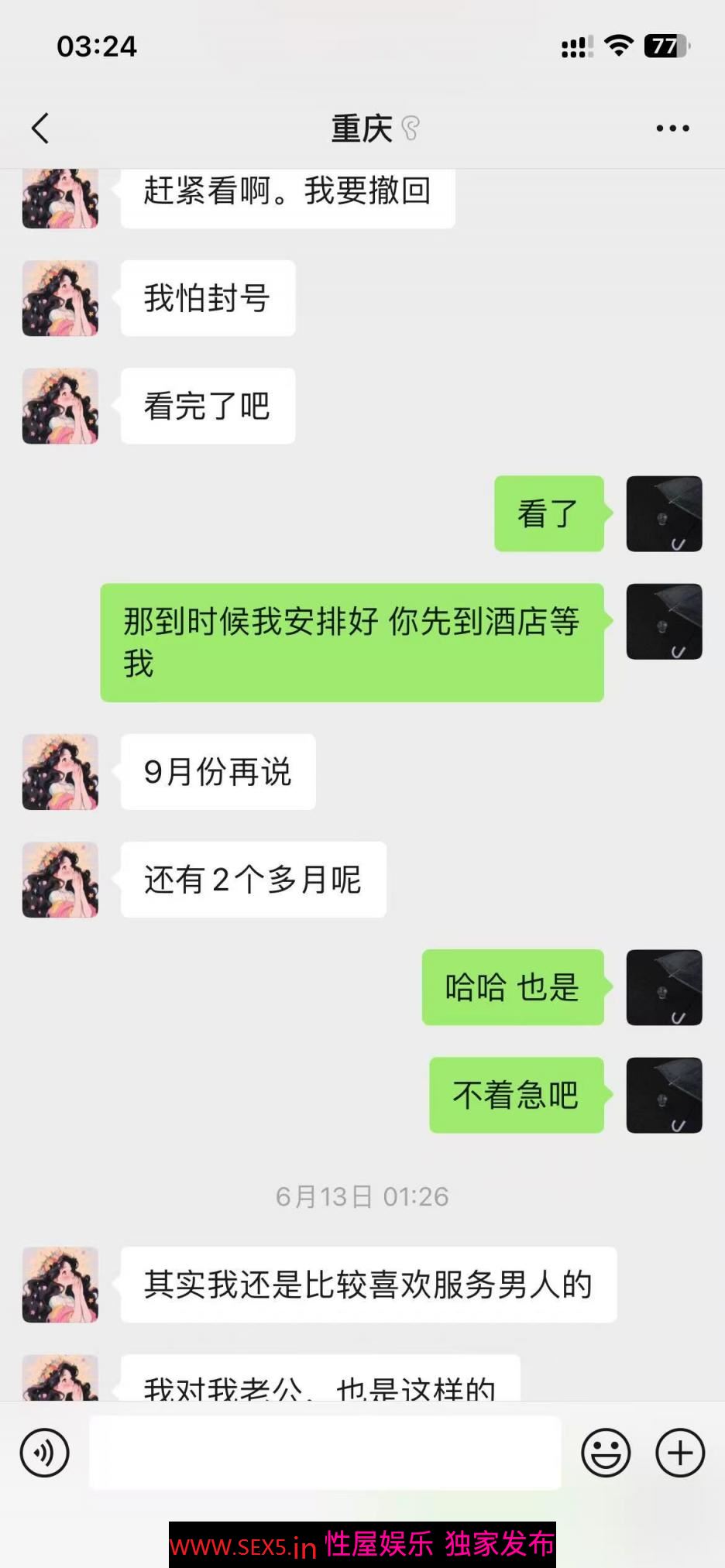This screenshot has width=725, height=1568.
Task: Switch to voice message input
Action: pyautogui.click(x=45, y=1452)
